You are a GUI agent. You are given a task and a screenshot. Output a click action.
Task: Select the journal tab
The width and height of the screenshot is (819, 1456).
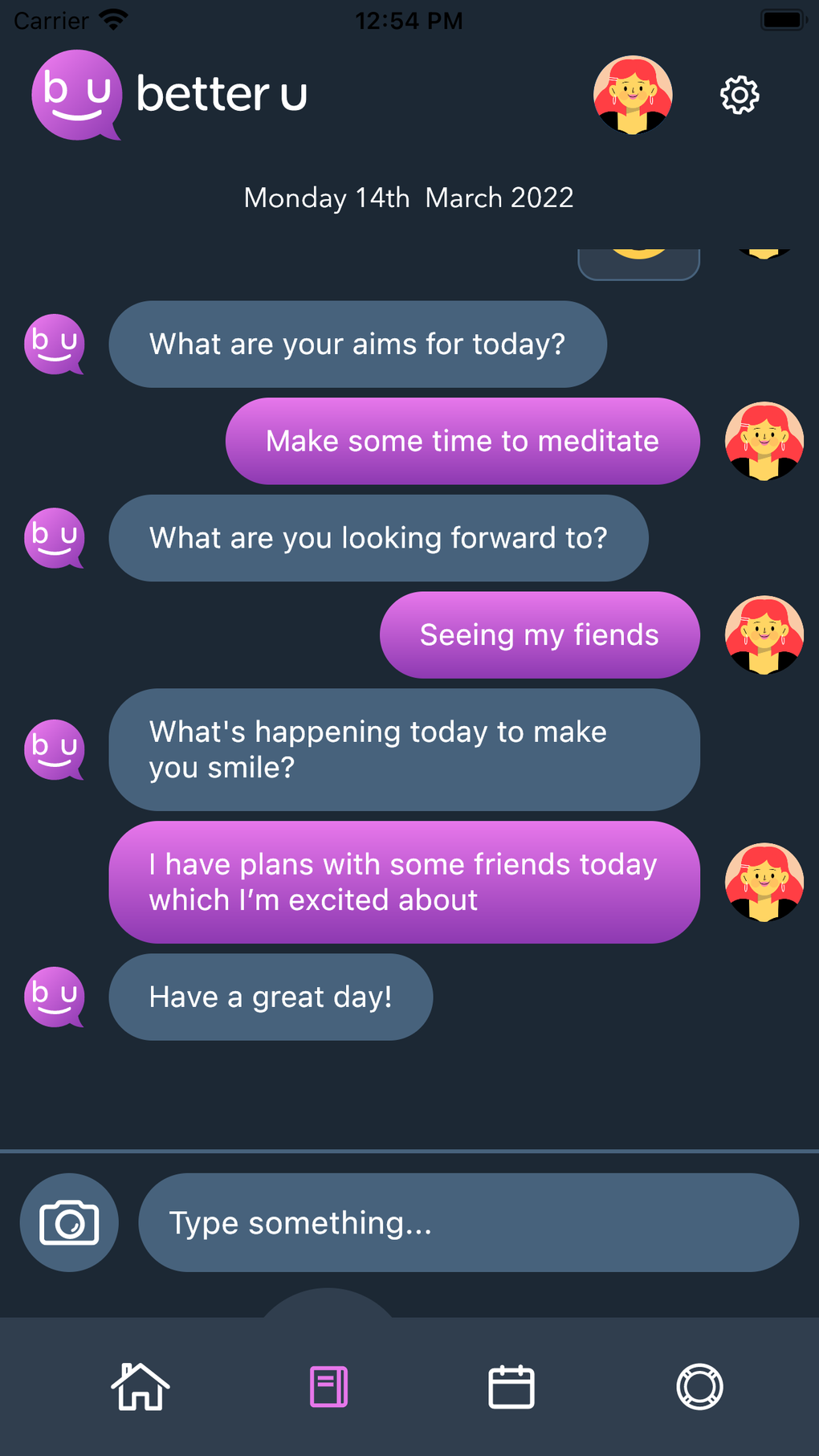(x=328, y=1386)
